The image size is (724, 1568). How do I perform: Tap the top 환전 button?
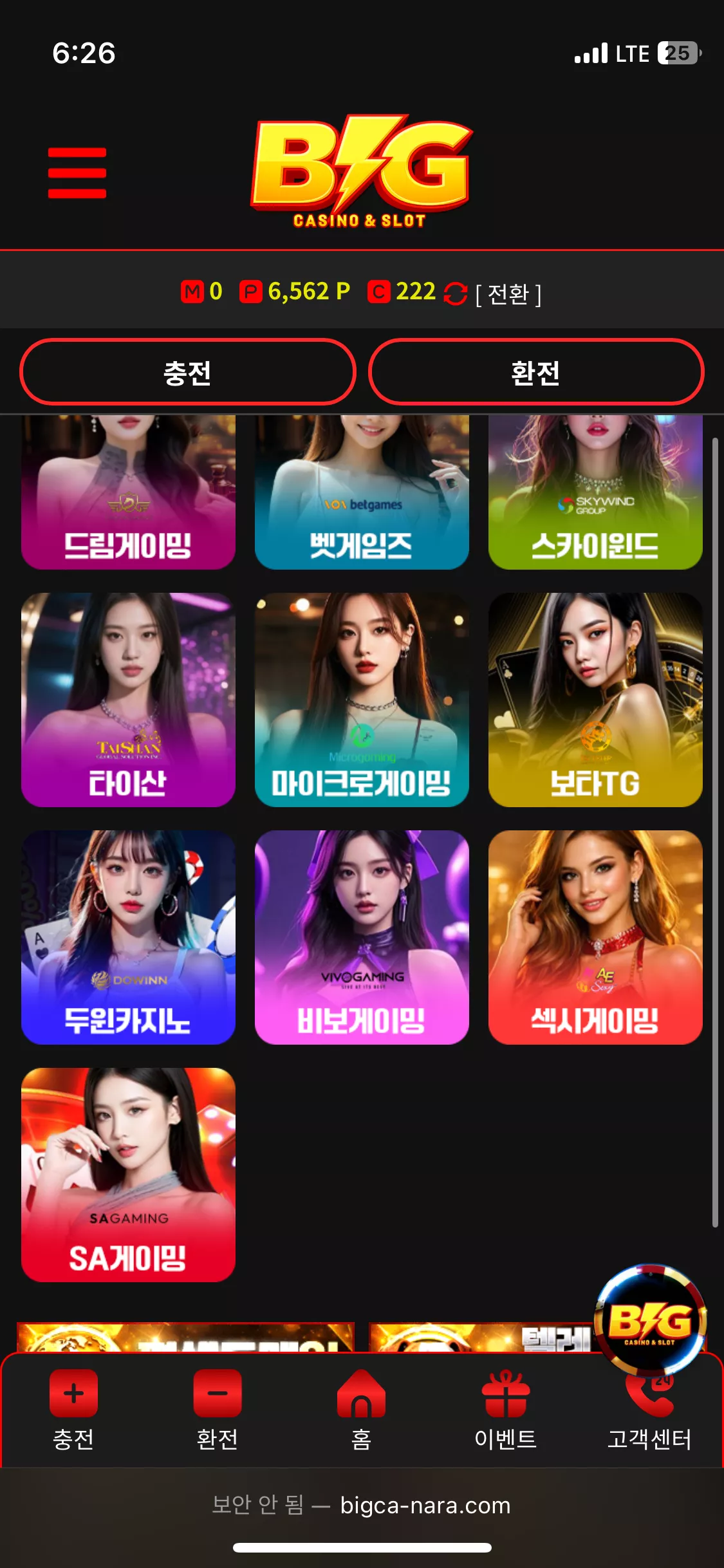click(x=536, y=372)
